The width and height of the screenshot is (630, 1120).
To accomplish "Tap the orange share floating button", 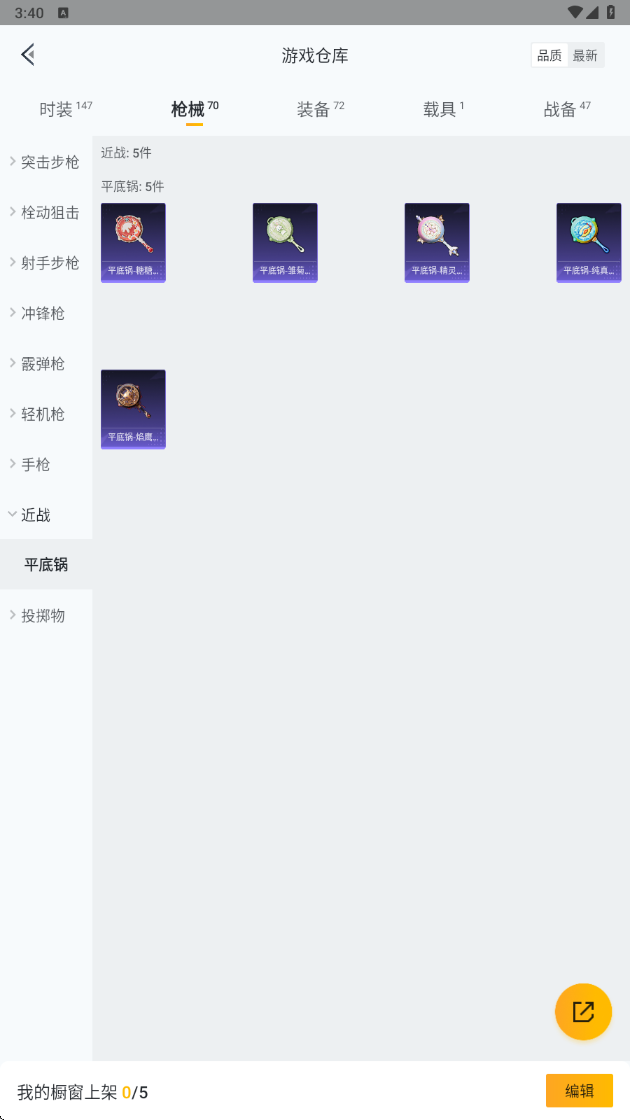I will pyautogui.click(x=584, y=1011).
